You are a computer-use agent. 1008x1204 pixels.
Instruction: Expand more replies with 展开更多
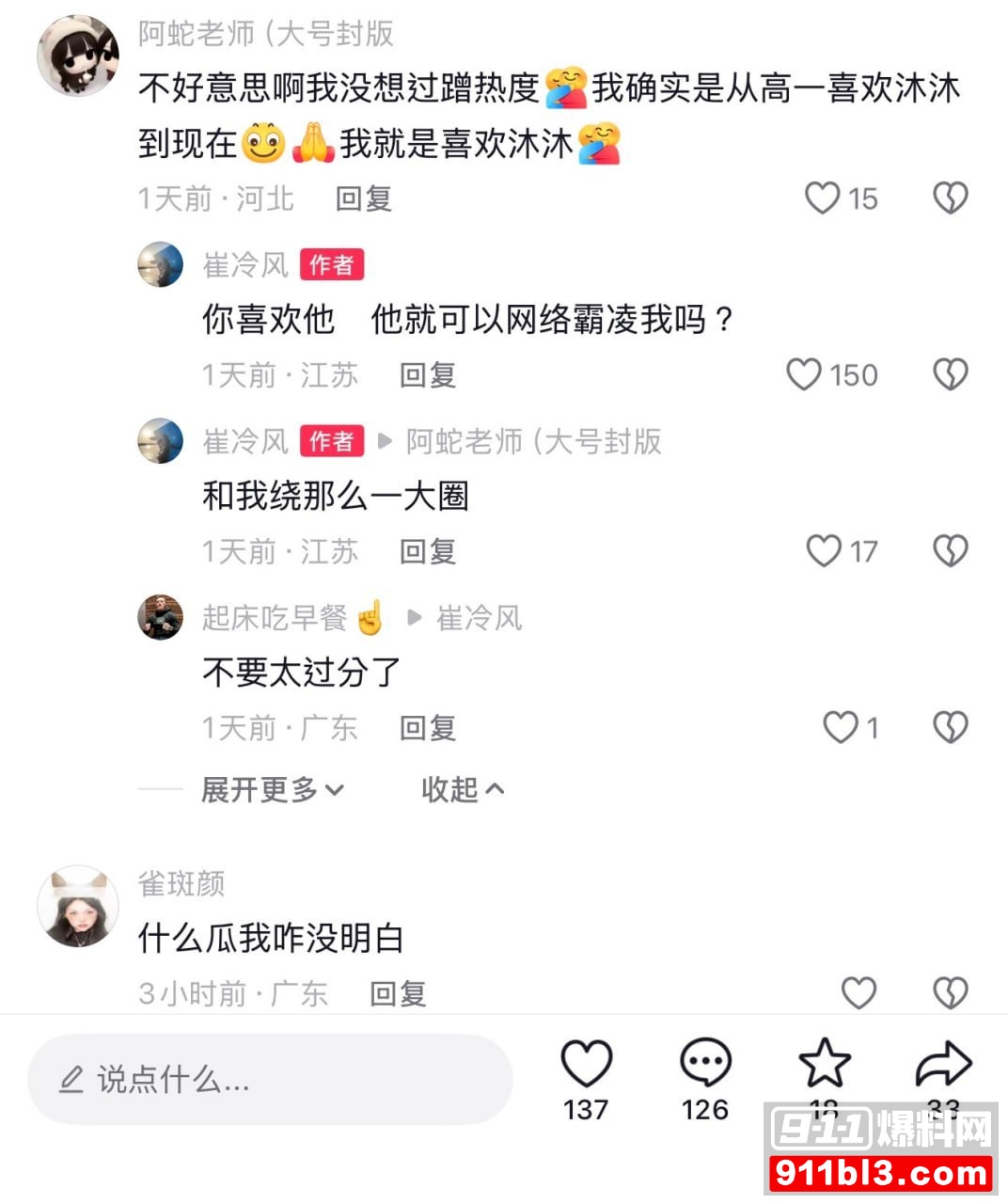264,791
